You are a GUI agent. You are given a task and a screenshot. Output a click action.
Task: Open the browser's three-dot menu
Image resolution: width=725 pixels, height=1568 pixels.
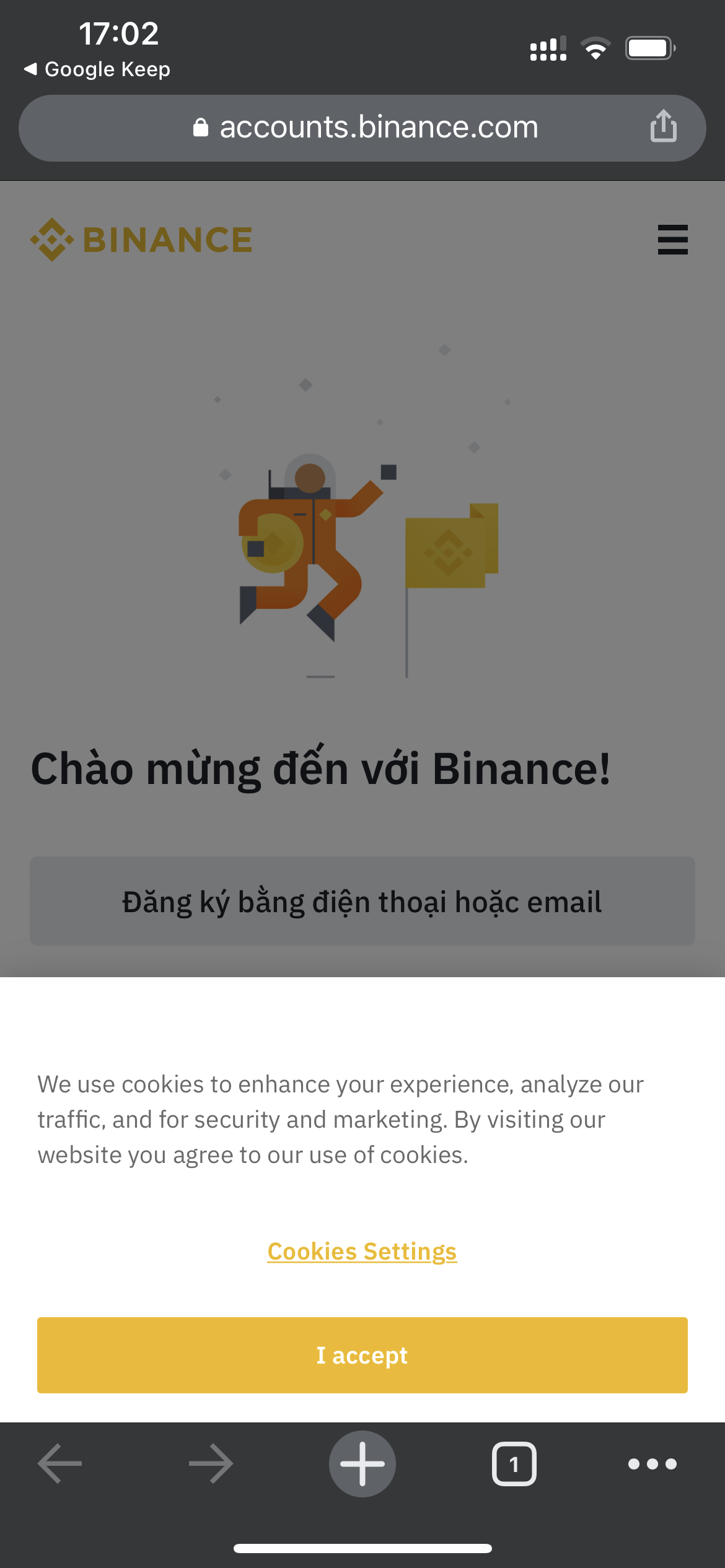click(652, 1464)
